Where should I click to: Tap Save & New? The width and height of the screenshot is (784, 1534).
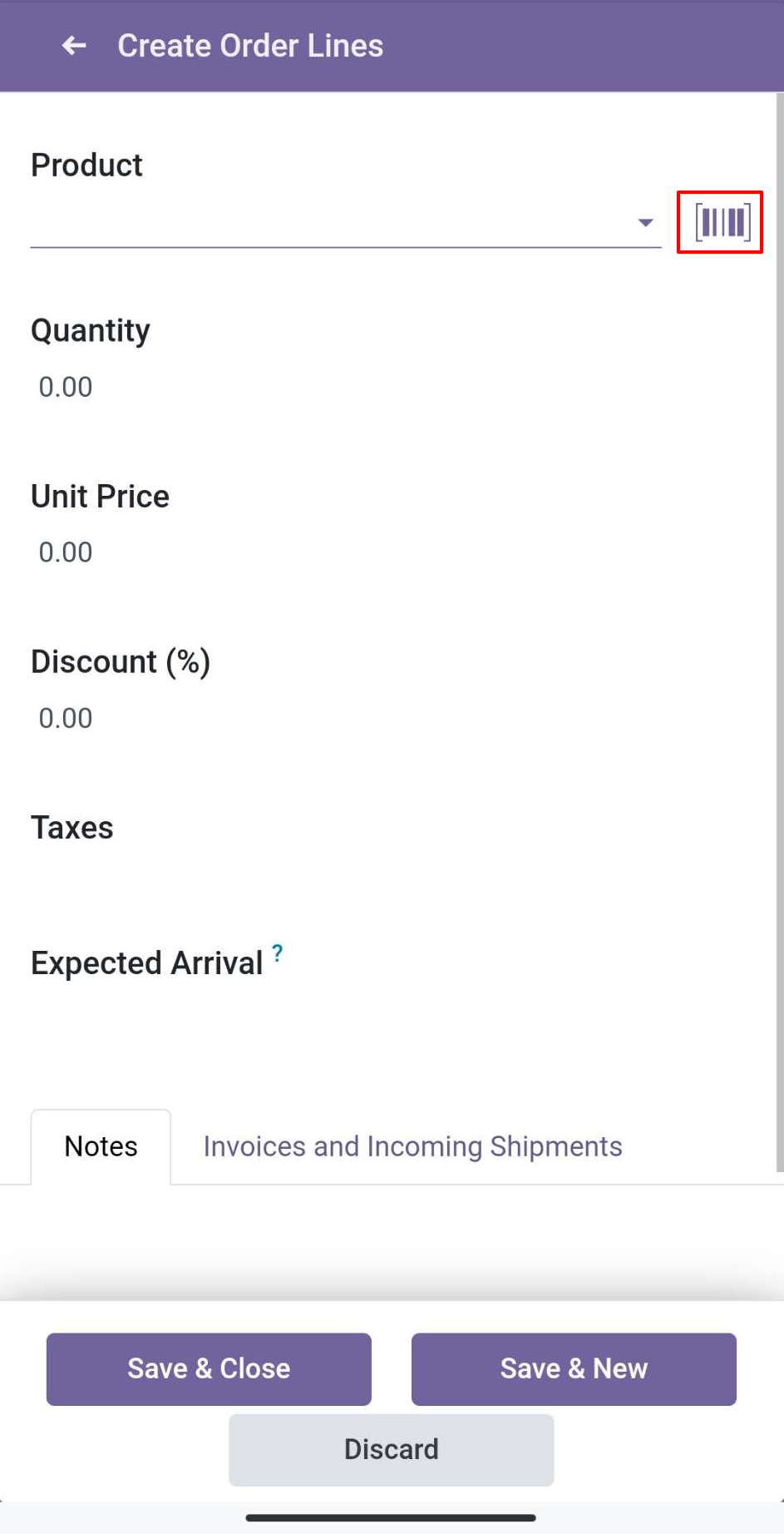(x=574, y=1369)
